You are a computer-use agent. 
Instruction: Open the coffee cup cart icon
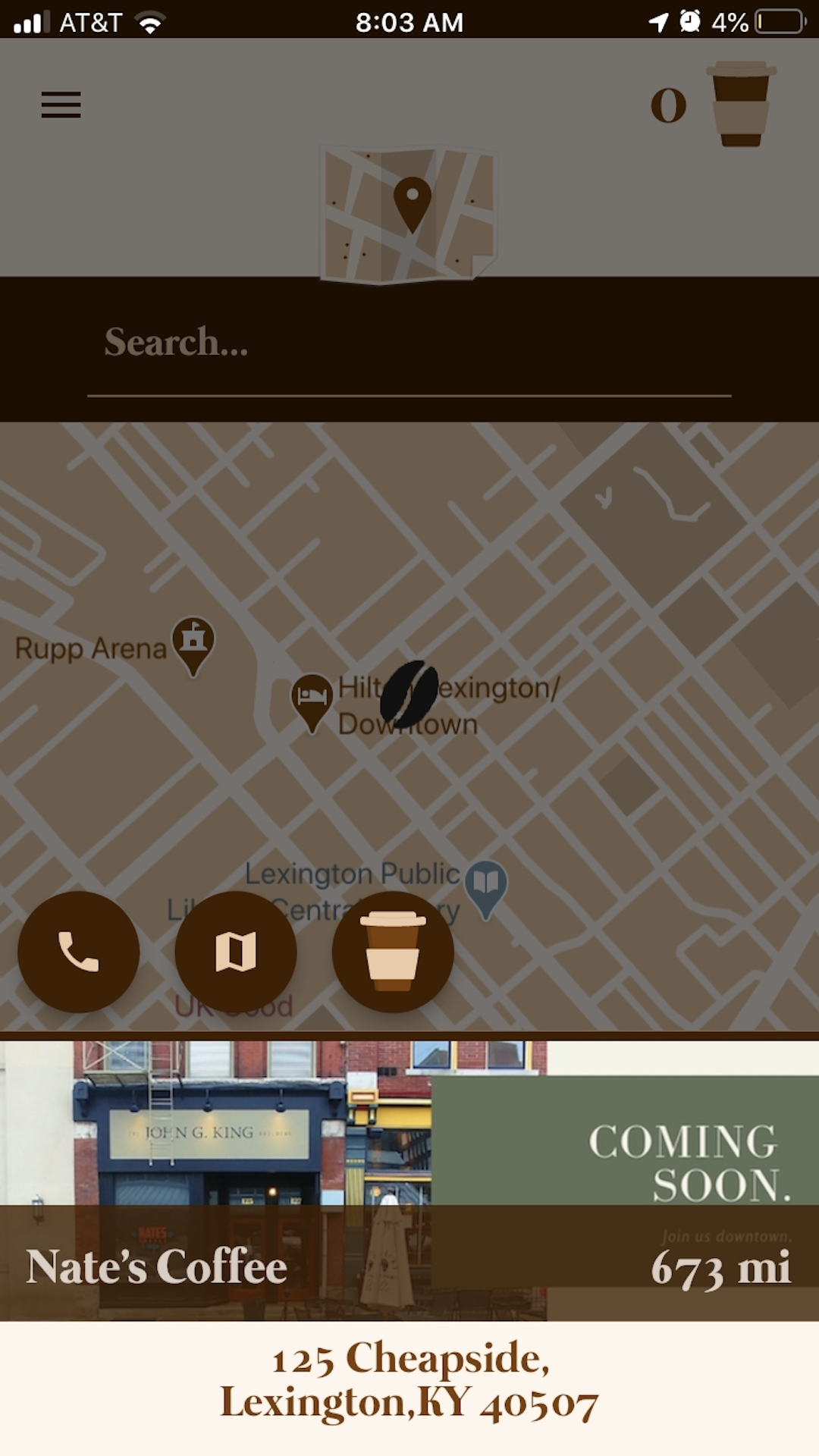(x=740, y=105)
